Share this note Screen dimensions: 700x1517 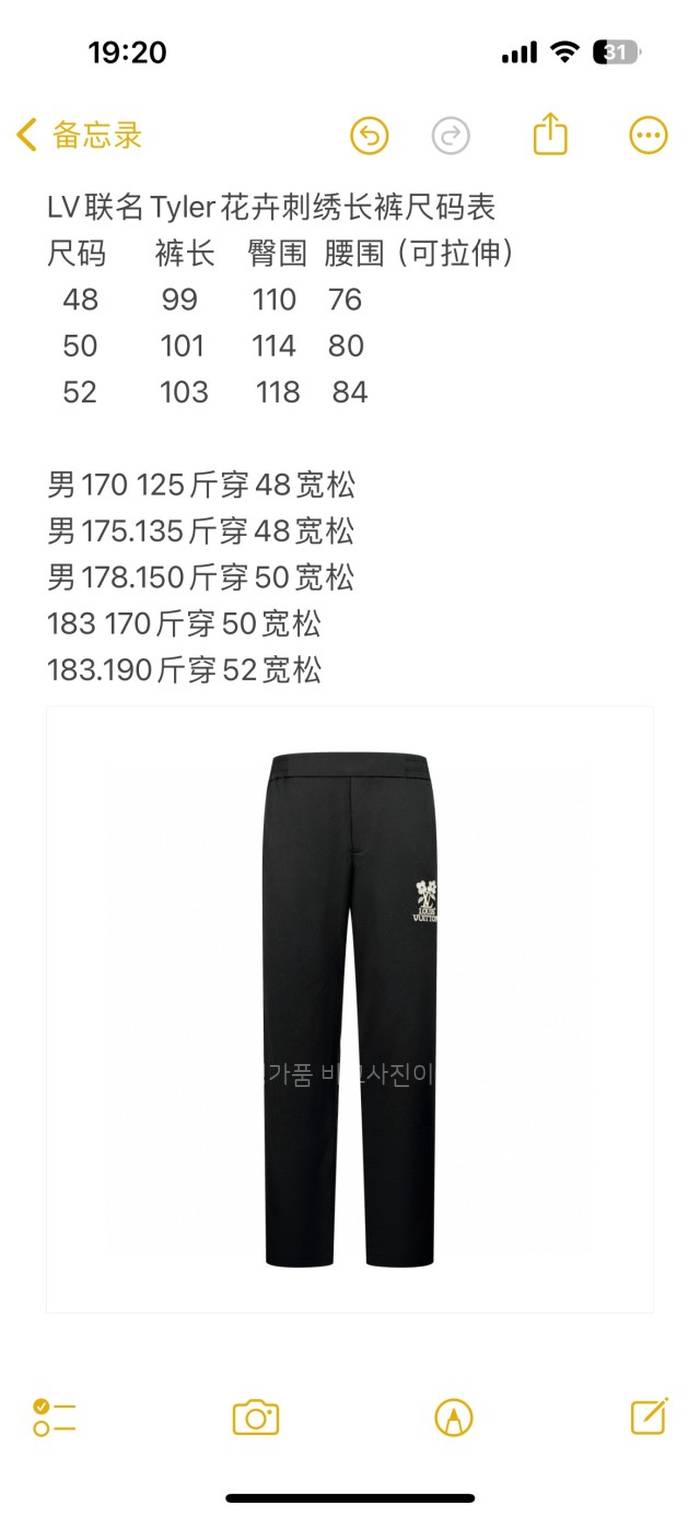pyautogui.click(x=550, y=135)
